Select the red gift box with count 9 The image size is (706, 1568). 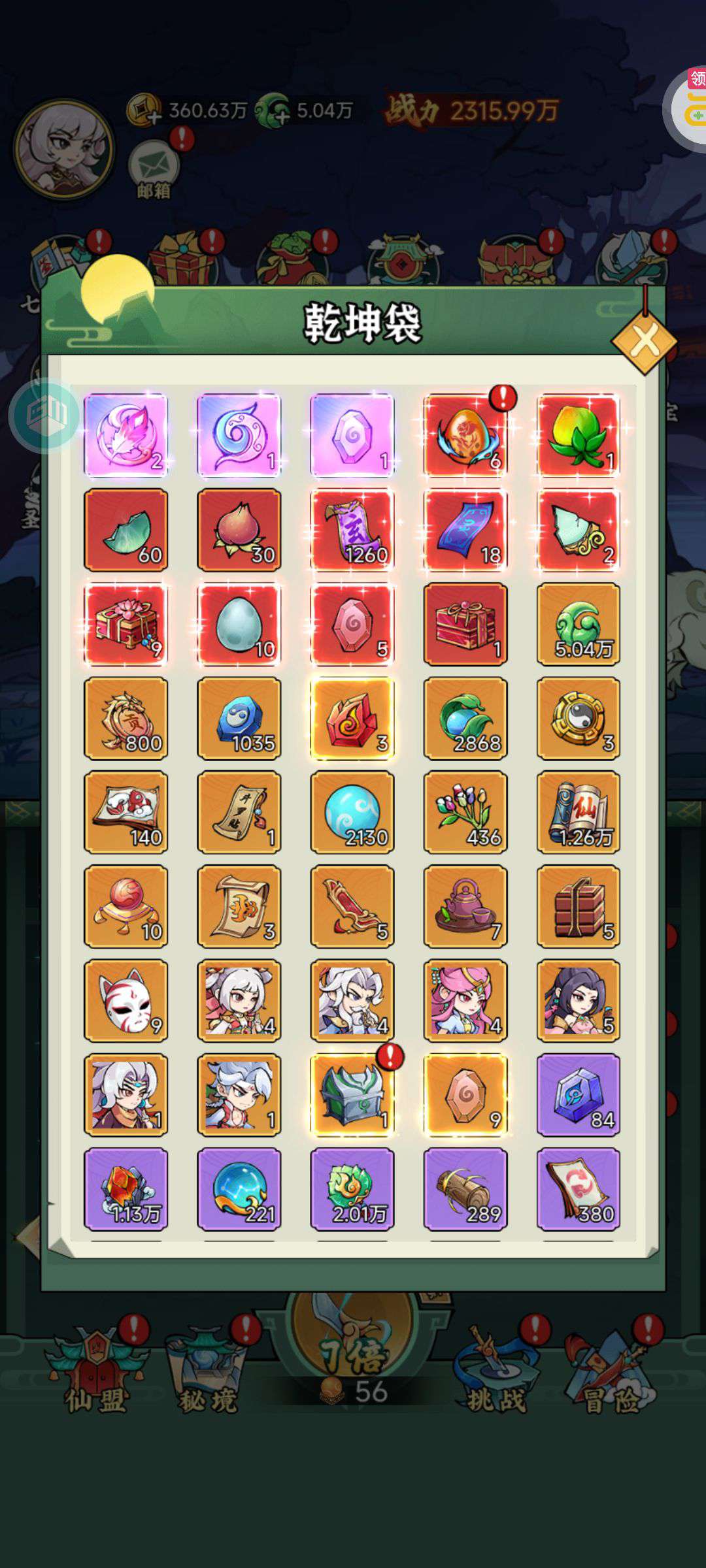(126, 624)
